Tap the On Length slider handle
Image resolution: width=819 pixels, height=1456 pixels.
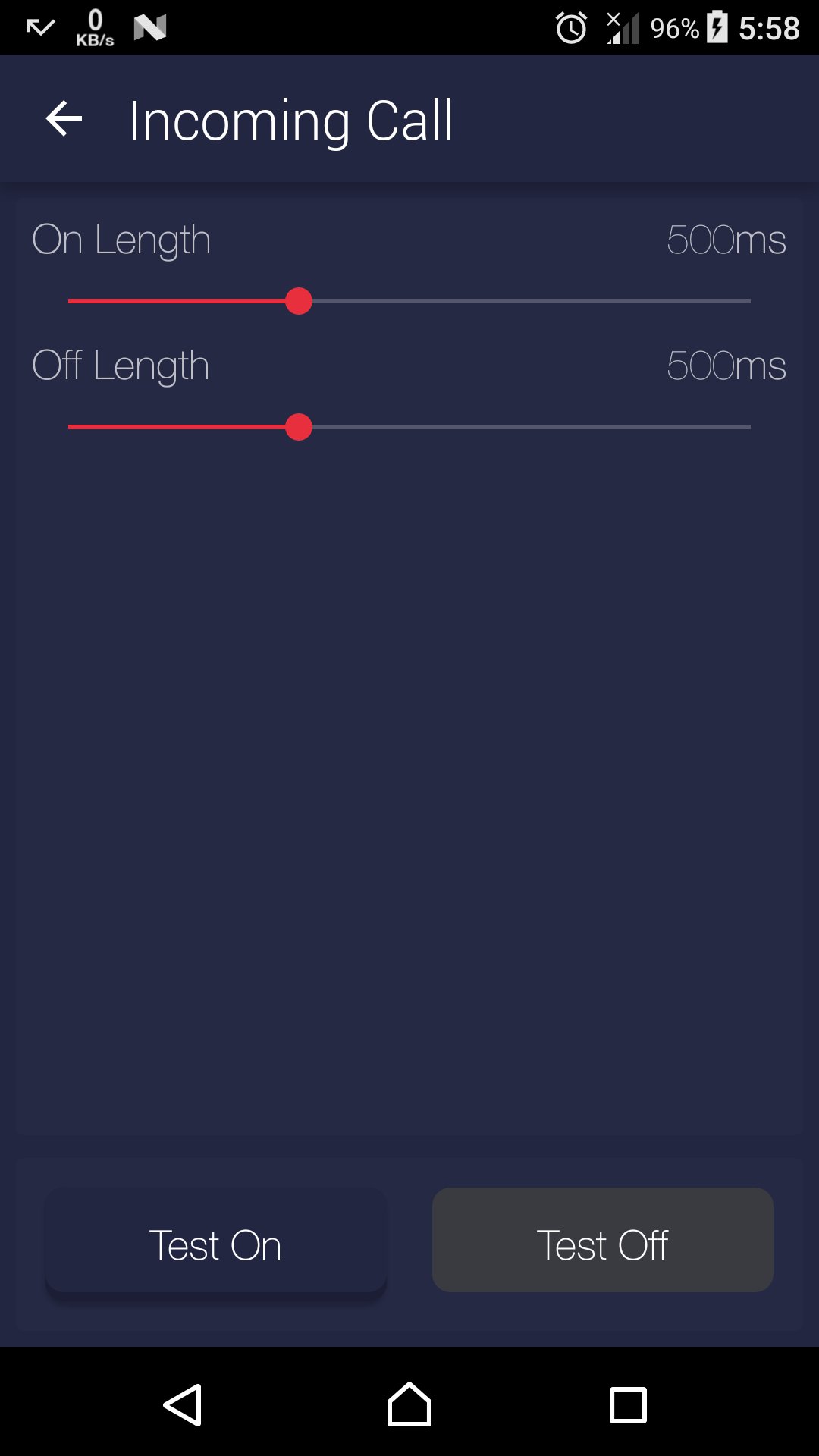coord(299,301)
